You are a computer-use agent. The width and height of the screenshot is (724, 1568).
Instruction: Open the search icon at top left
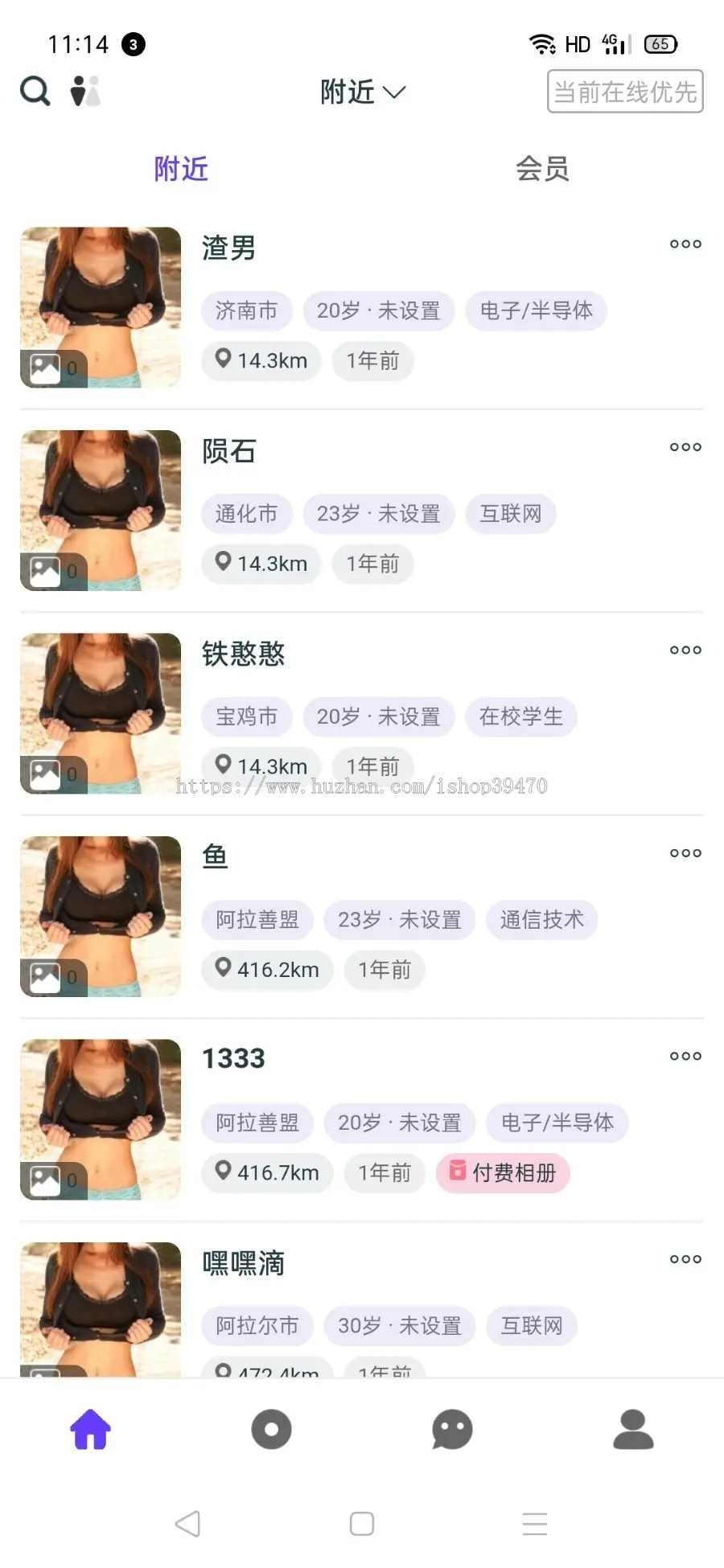[35, 92]
